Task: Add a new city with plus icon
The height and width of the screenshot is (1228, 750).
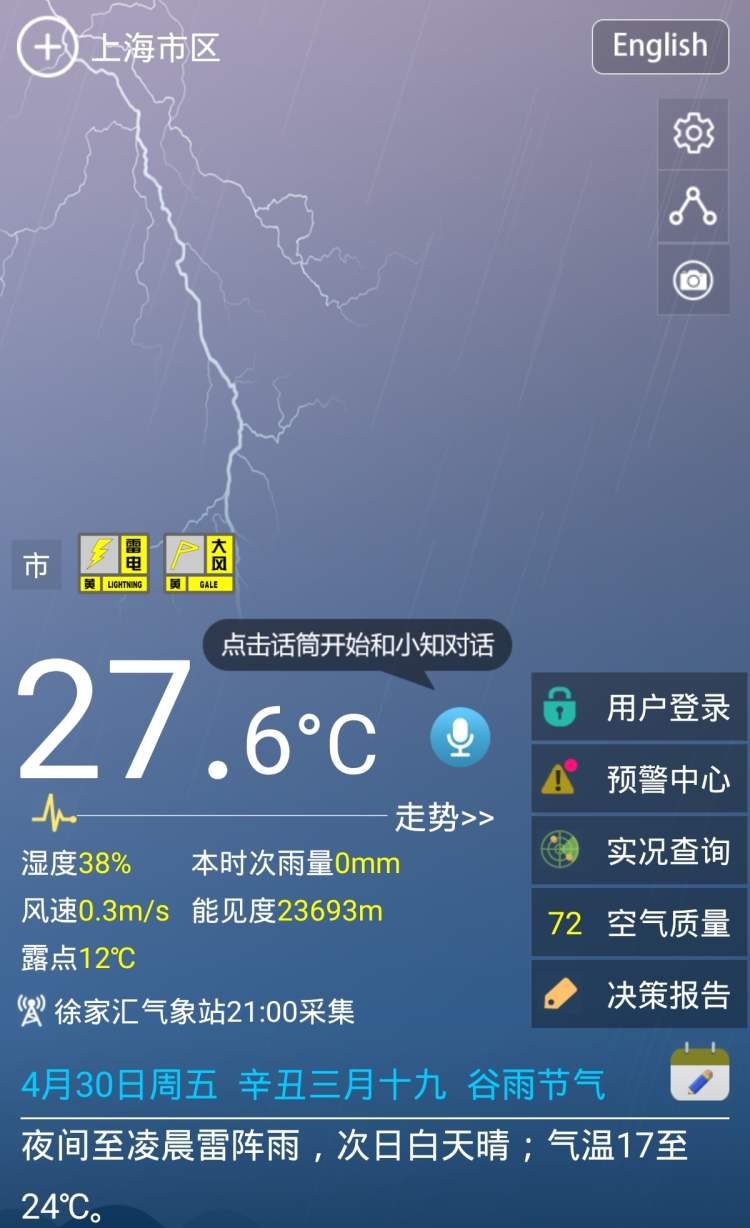Action: pyautogui.click(x=46, y=47)
